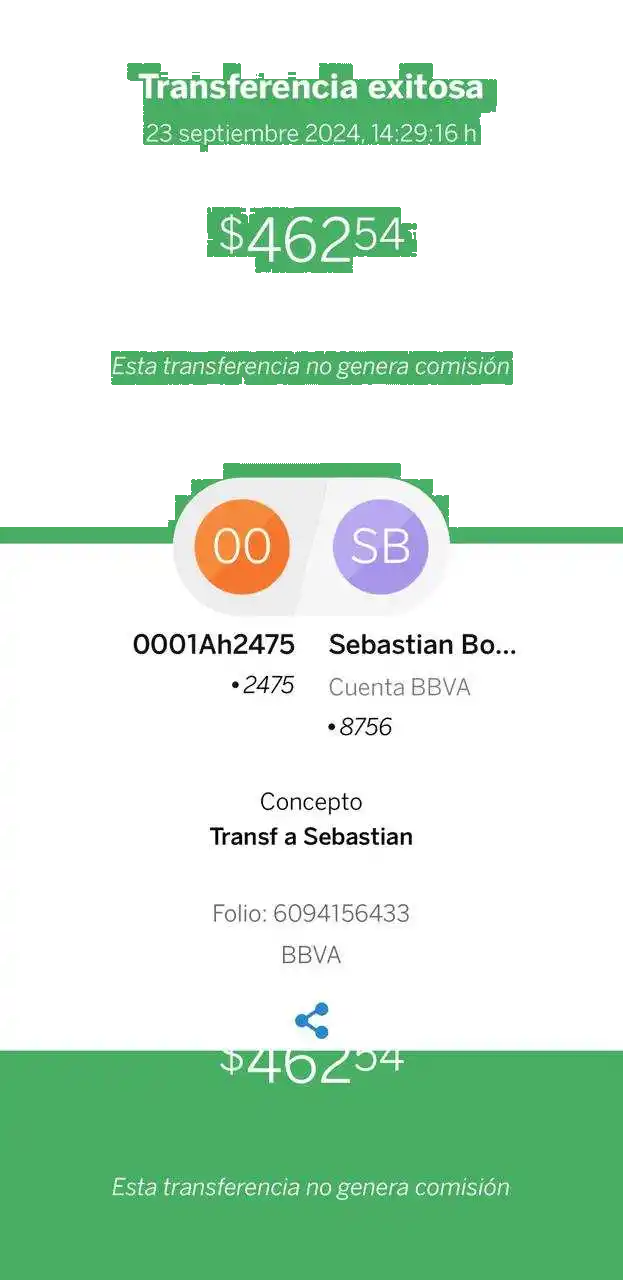Share the transfer receipt
Viewport: 623px width, 1280px height.
tap(312, 1021)
